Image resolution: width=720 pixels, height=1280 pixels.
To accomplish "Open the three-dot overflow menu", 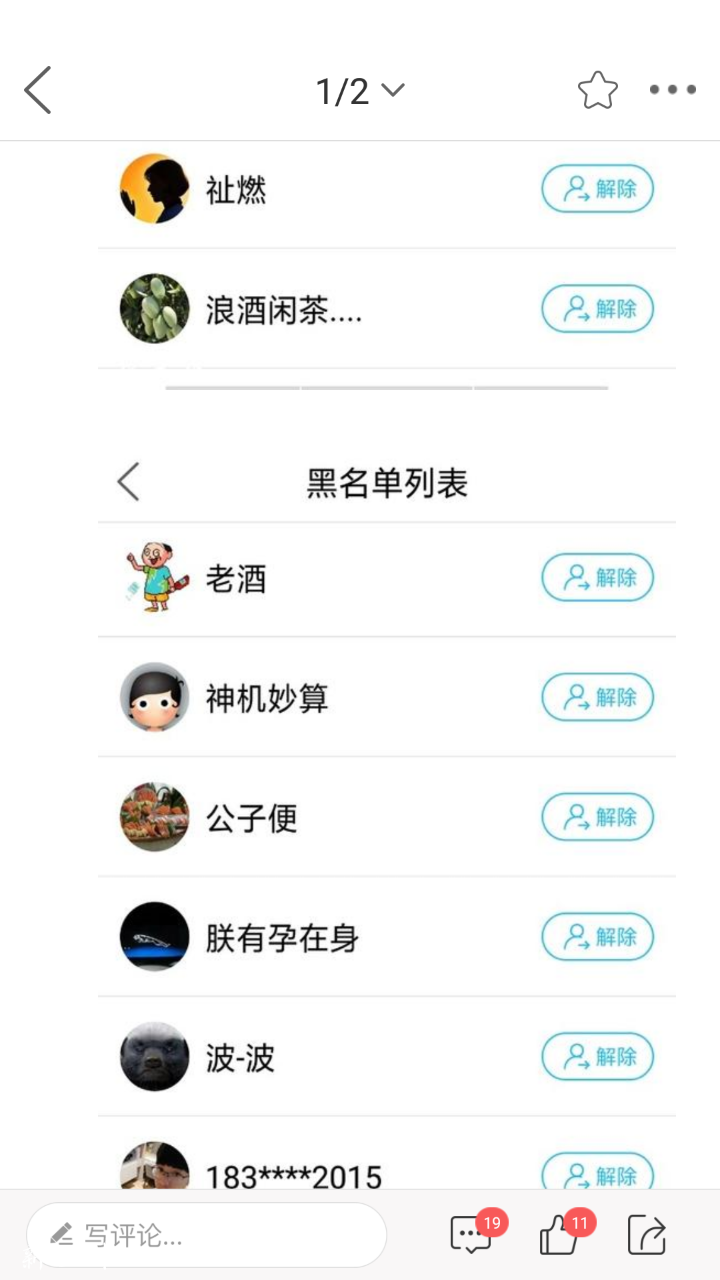I will point(672,90).
